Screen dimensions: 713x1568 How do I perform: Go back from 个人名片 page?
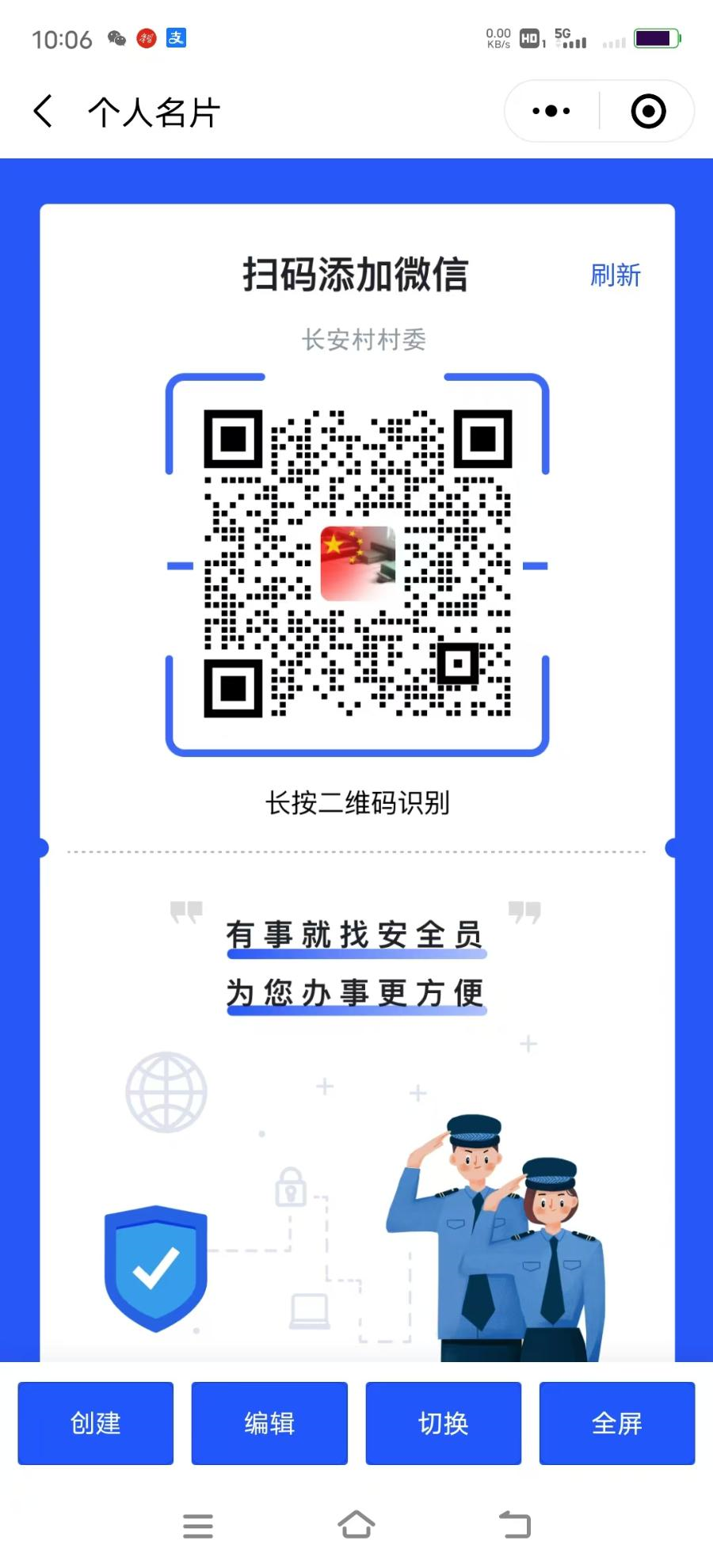pyautogui.click(x=44, y=112)
